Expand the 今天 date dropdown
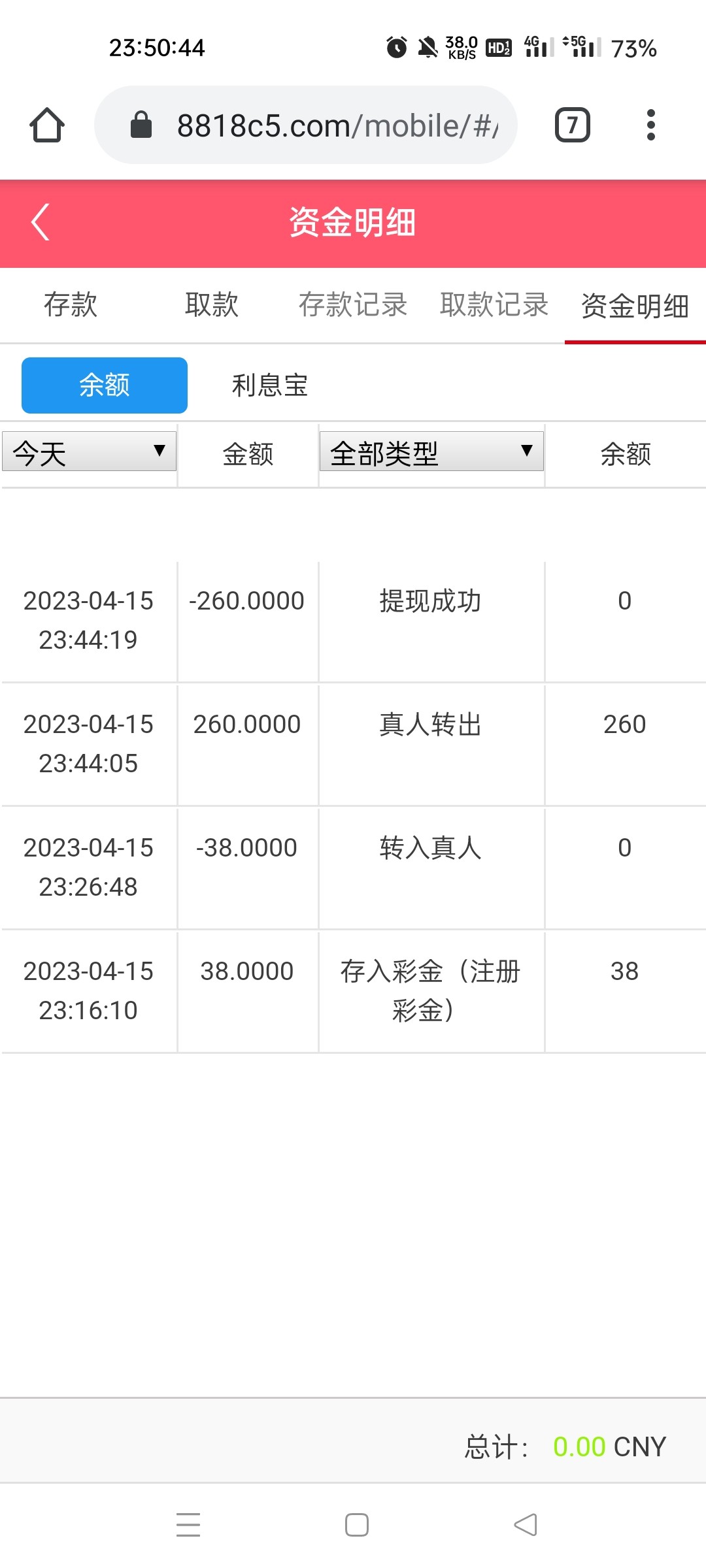This screenshot has height=1568, width=706. click(90, 451)
